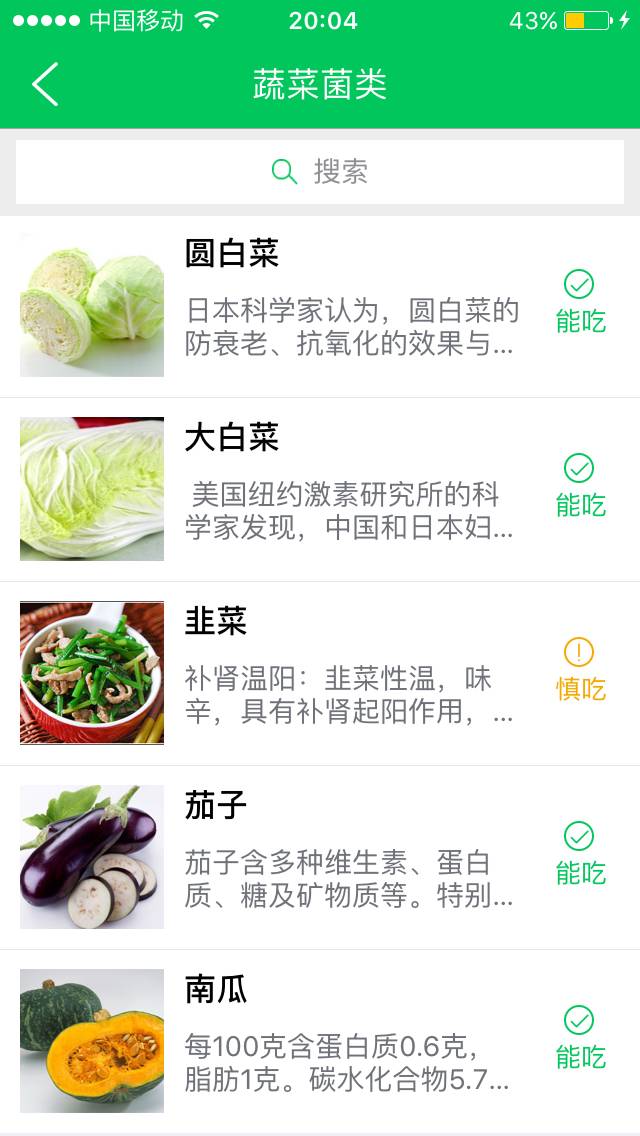Viewport: 640px width, 1136px height.
Task: Open the 大白菜 entry
Action: (x=320, y=490)
